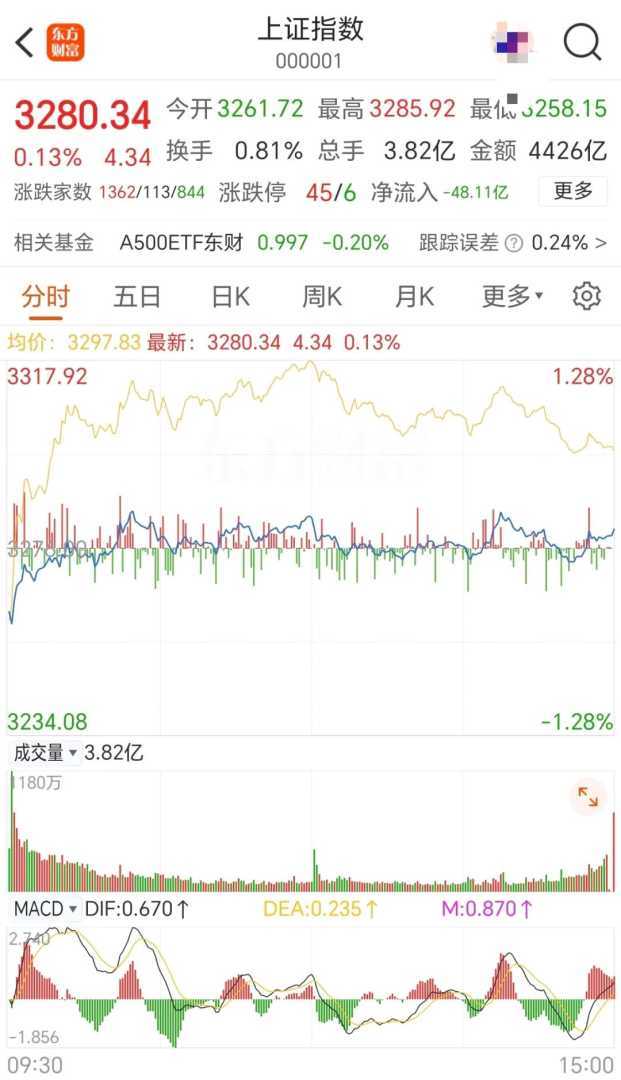Expand the chart to full screen
This screenshot has width=621, height=1080.
pyautogui.click(x=587, y=796)
